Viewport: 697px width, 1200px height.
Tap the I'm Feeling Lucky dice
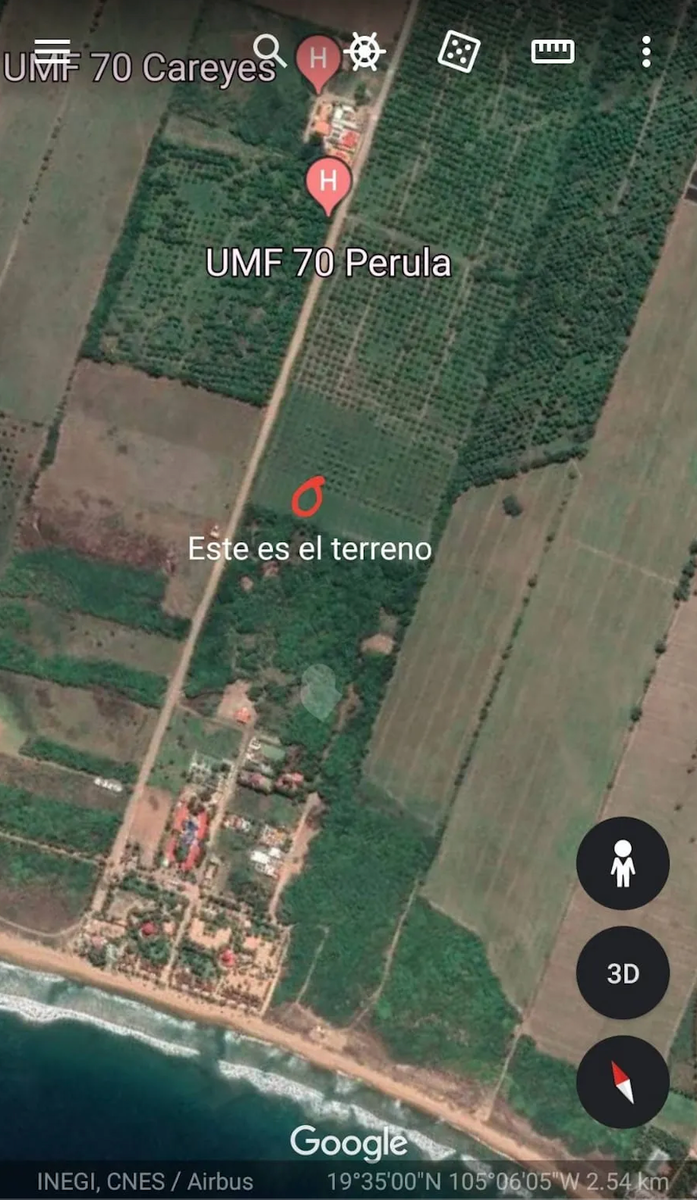click(x=459, y=51)
